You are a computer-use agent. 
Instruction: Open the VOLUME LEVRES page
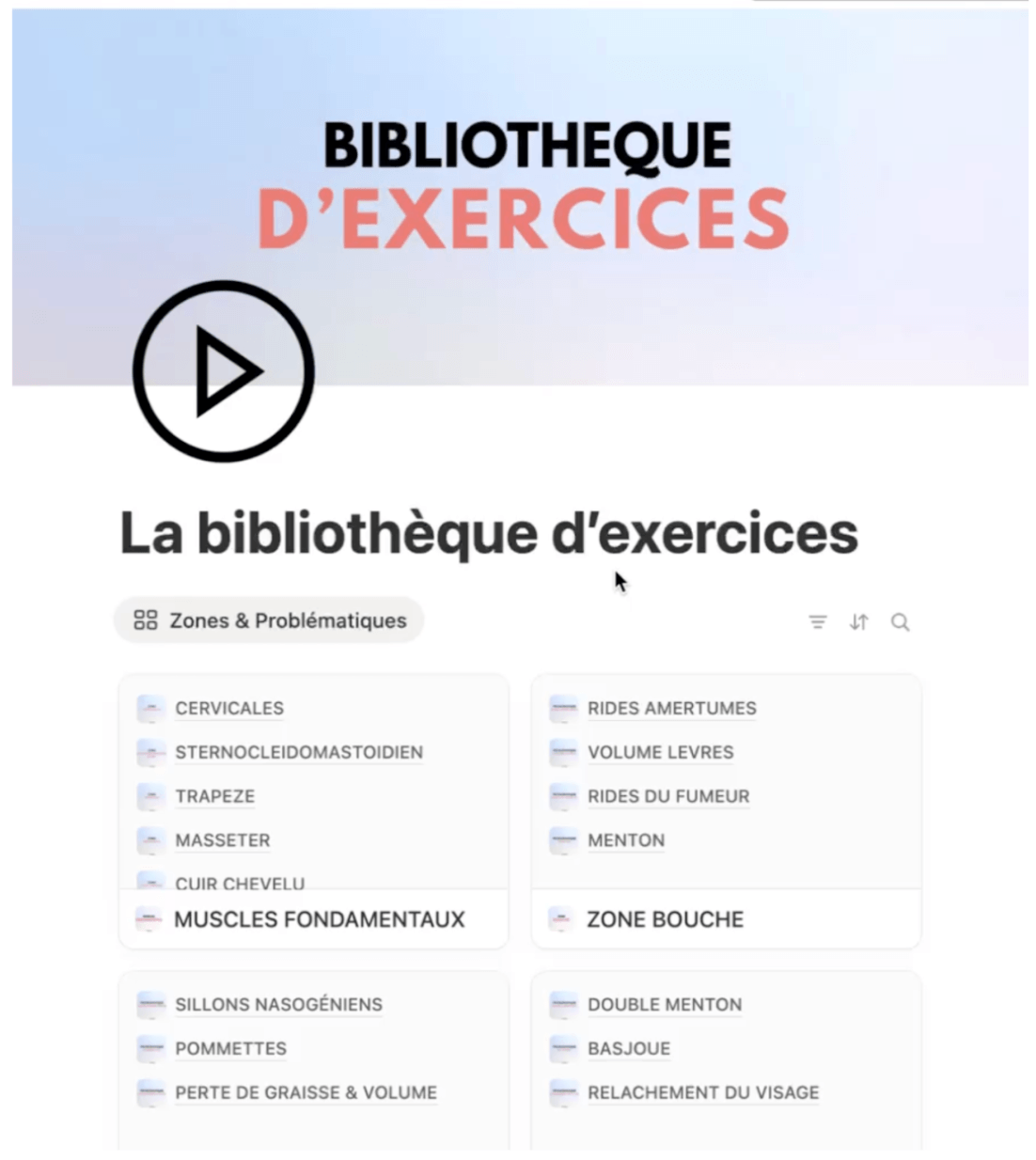660,752
